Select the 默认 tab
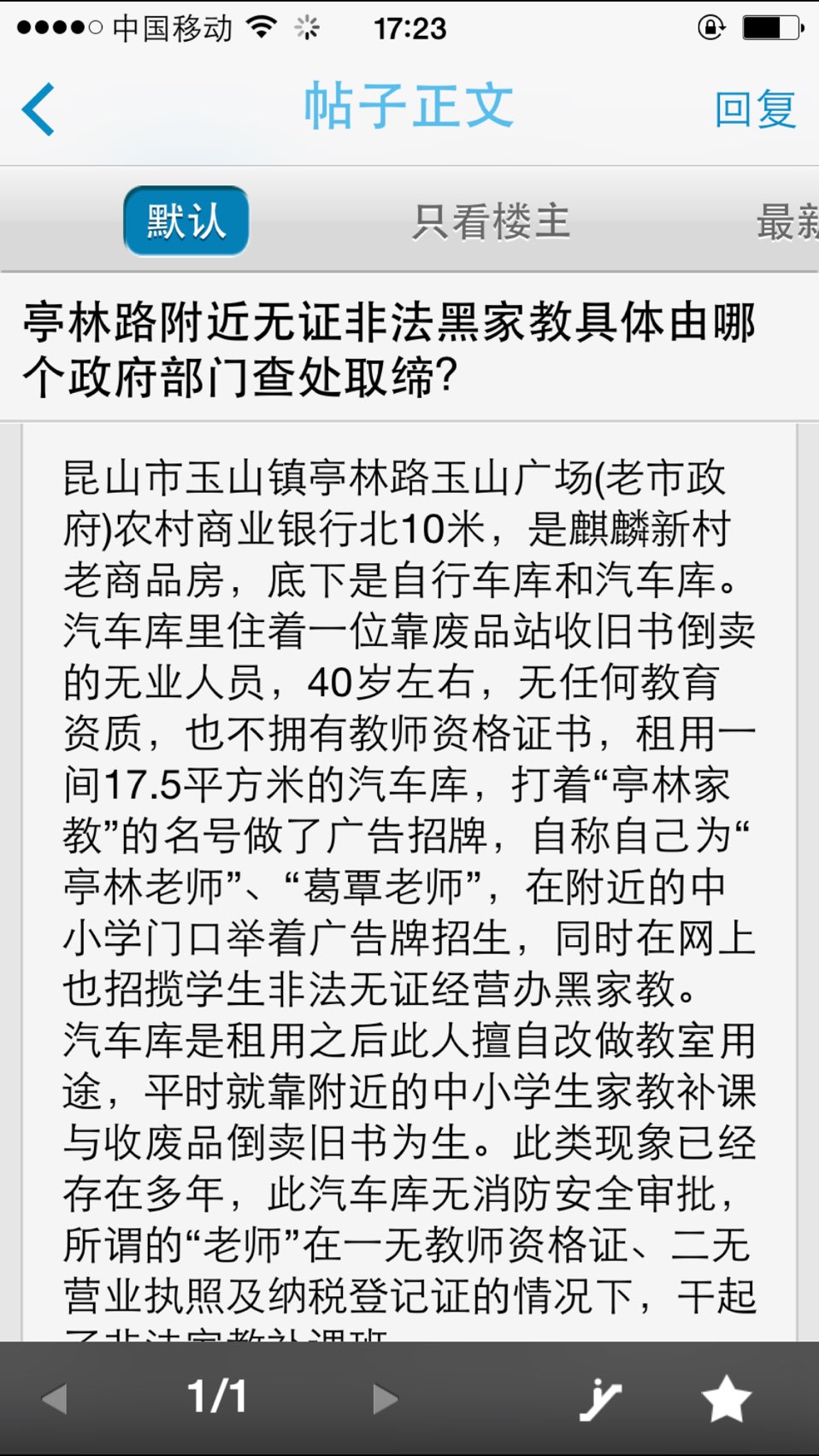The width and height of the screenshot is (819, 1456). click(186, 221)
